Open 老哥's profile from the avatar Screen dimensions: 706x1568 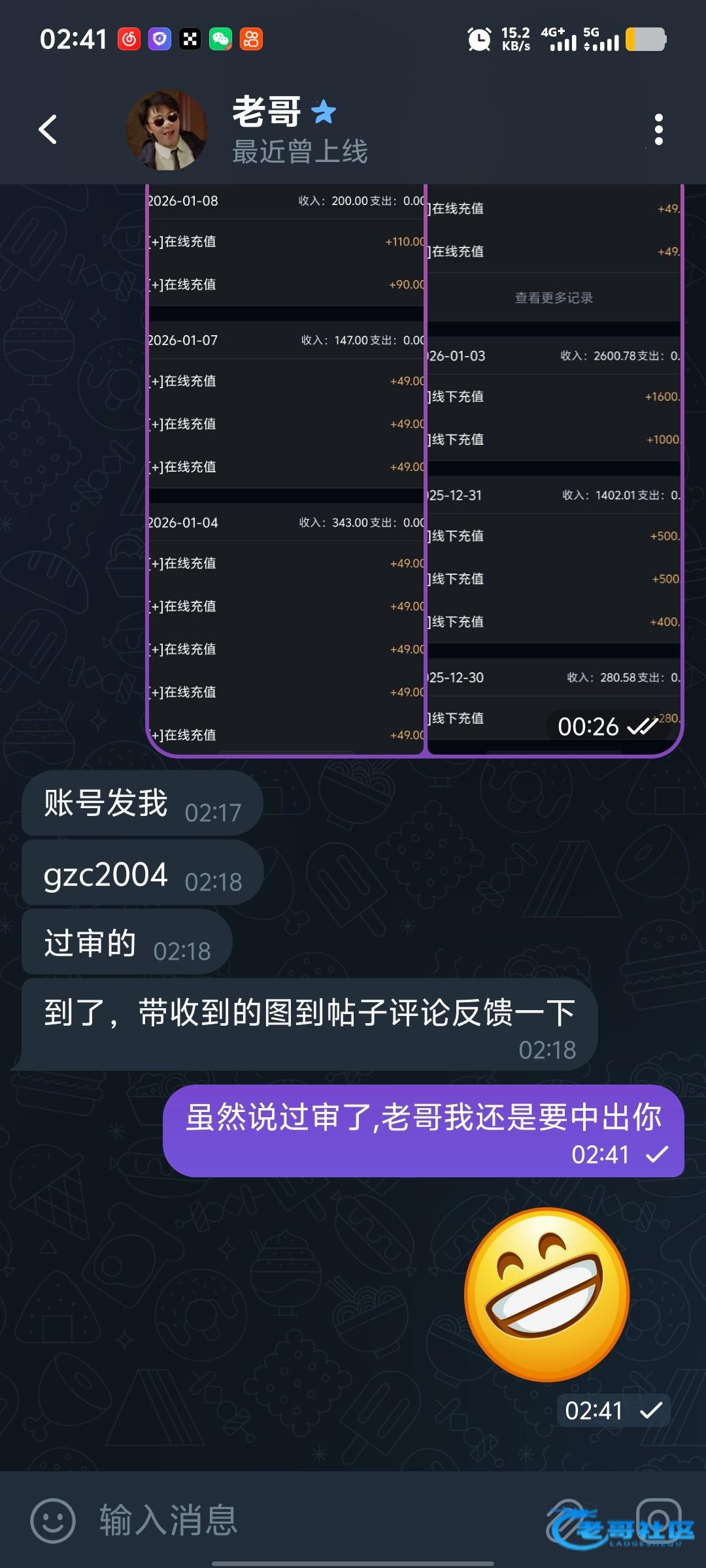click(167, 130)
